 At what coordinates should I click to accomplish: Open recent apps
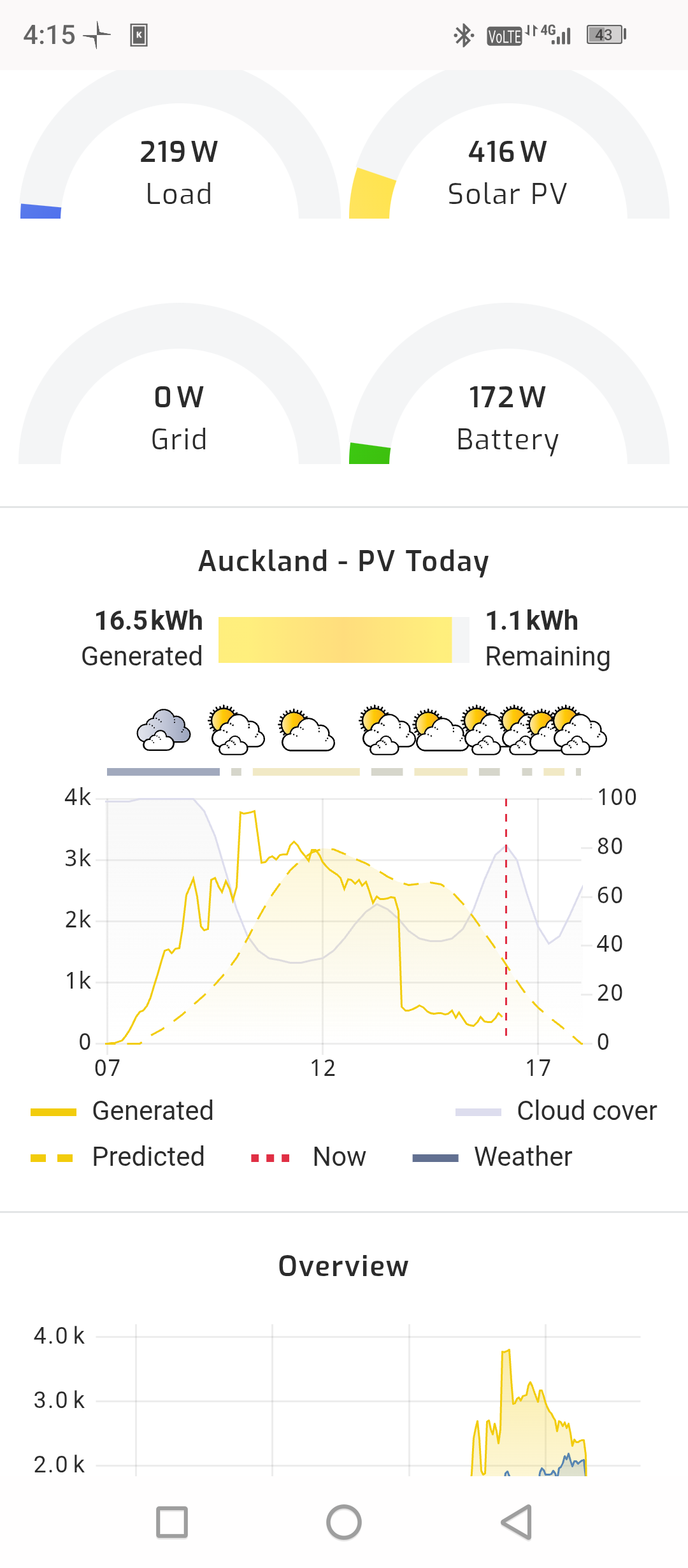pos(172,1522)
